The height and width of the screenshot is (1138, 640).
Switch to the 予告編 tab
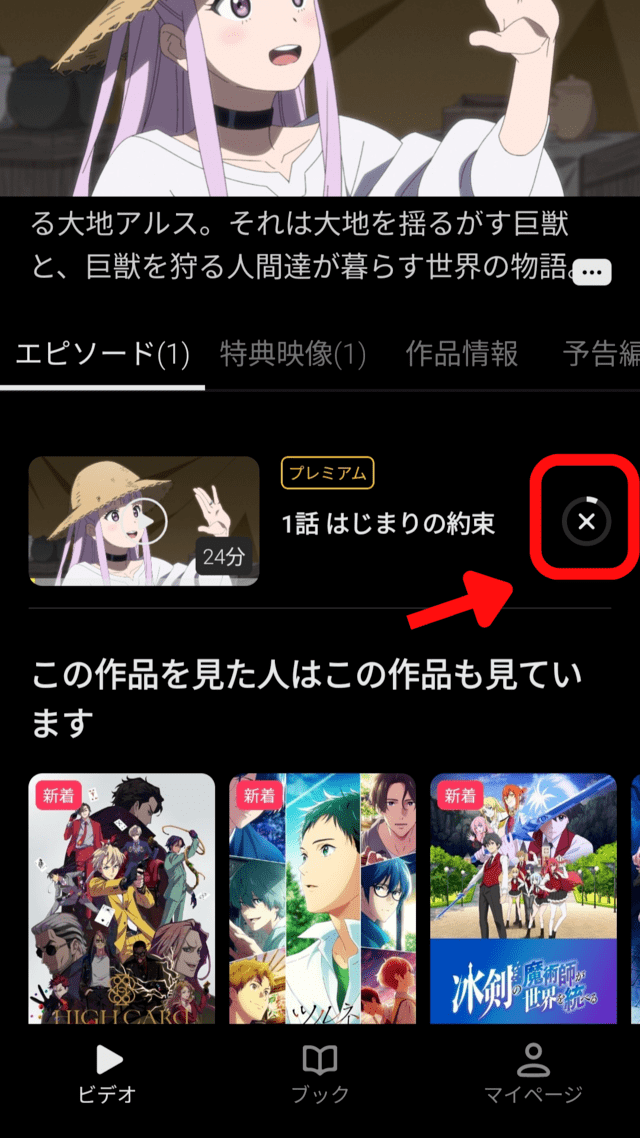pyautogui.click(x=600, y=353)
